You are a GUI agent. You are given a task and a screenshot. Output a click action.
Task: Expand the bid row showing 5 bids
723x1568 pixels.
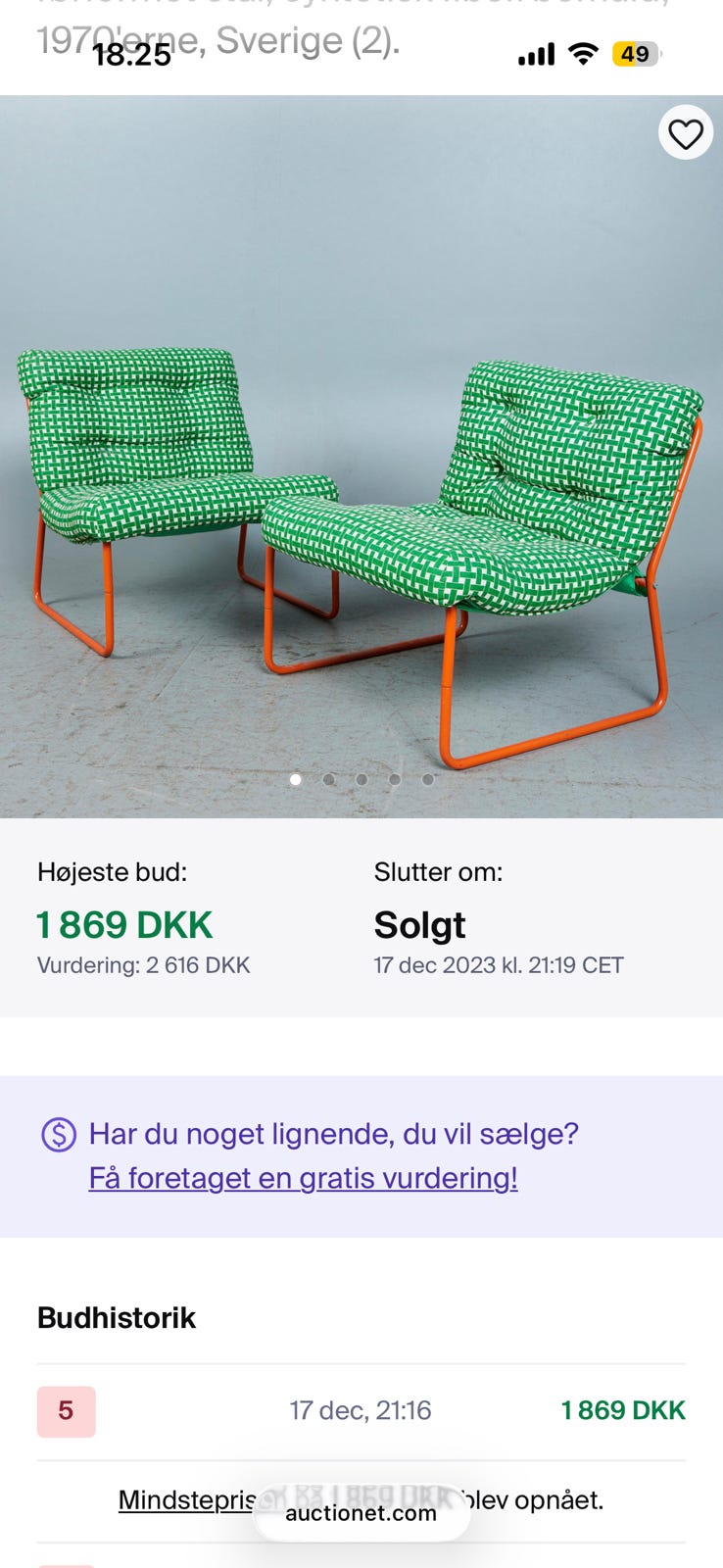pos(66,1412)
